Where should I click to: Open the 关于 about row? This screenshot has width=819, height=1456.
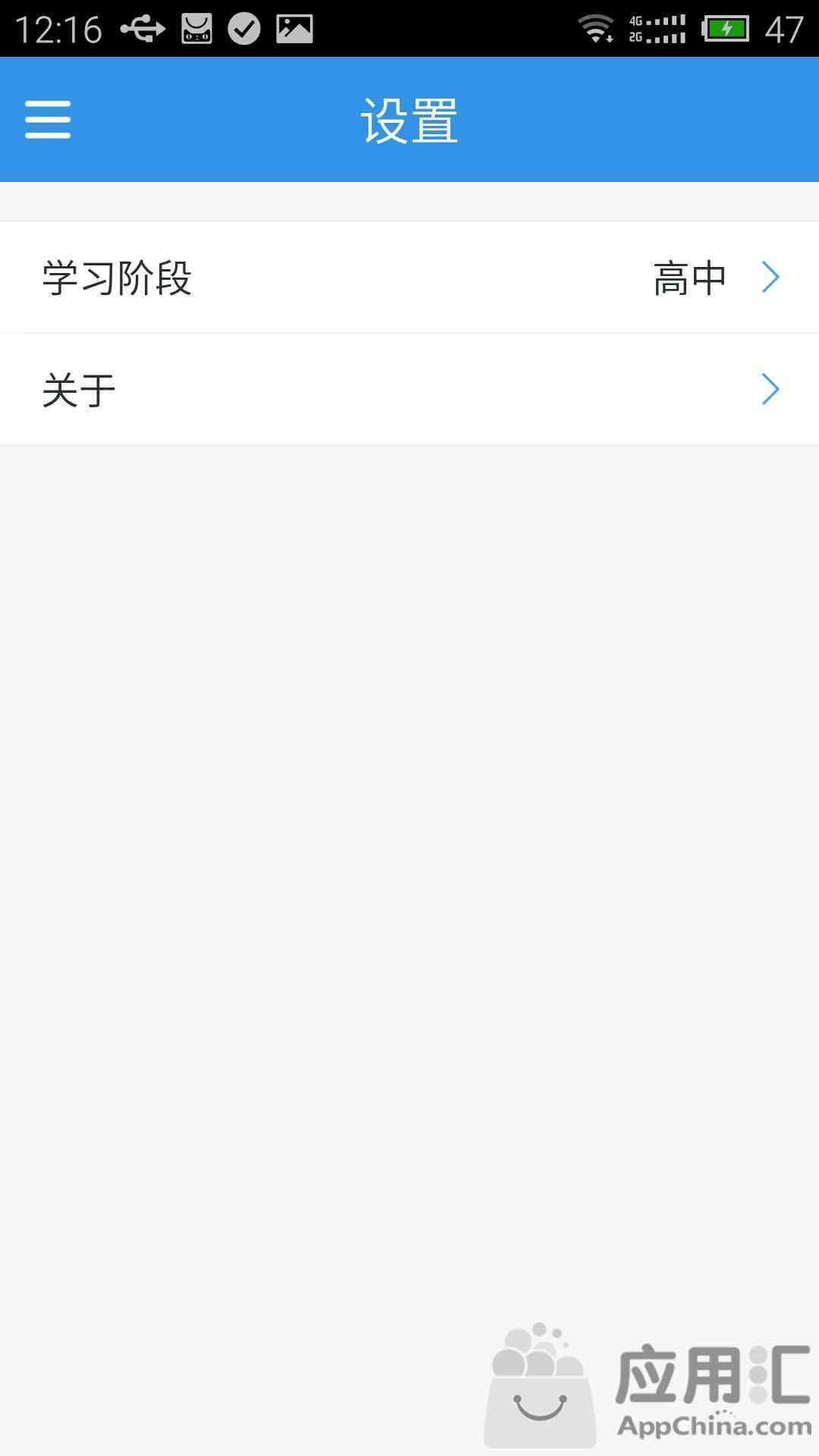pyautogui.click(x=409, y=390)
